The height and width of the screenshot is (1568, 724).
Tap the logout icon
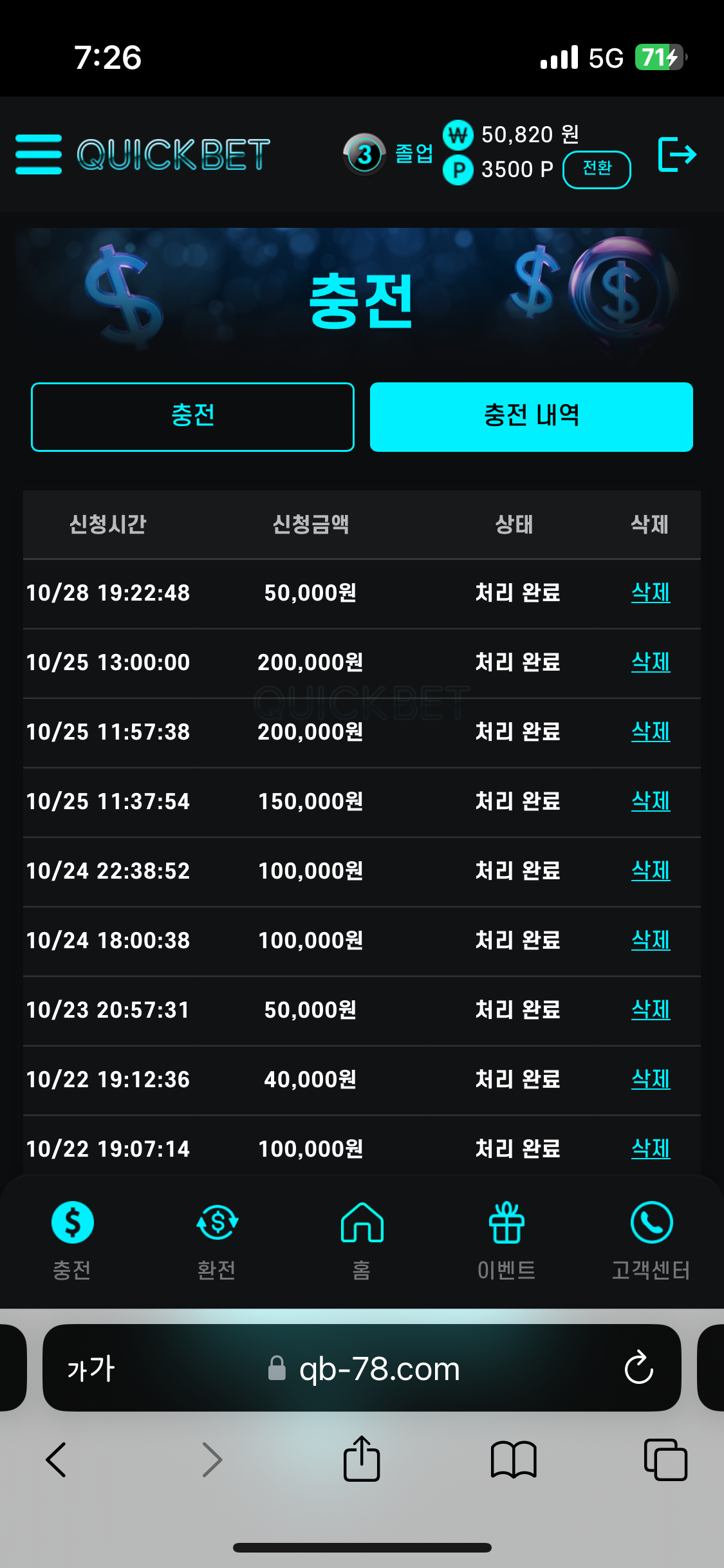[677, 154]
